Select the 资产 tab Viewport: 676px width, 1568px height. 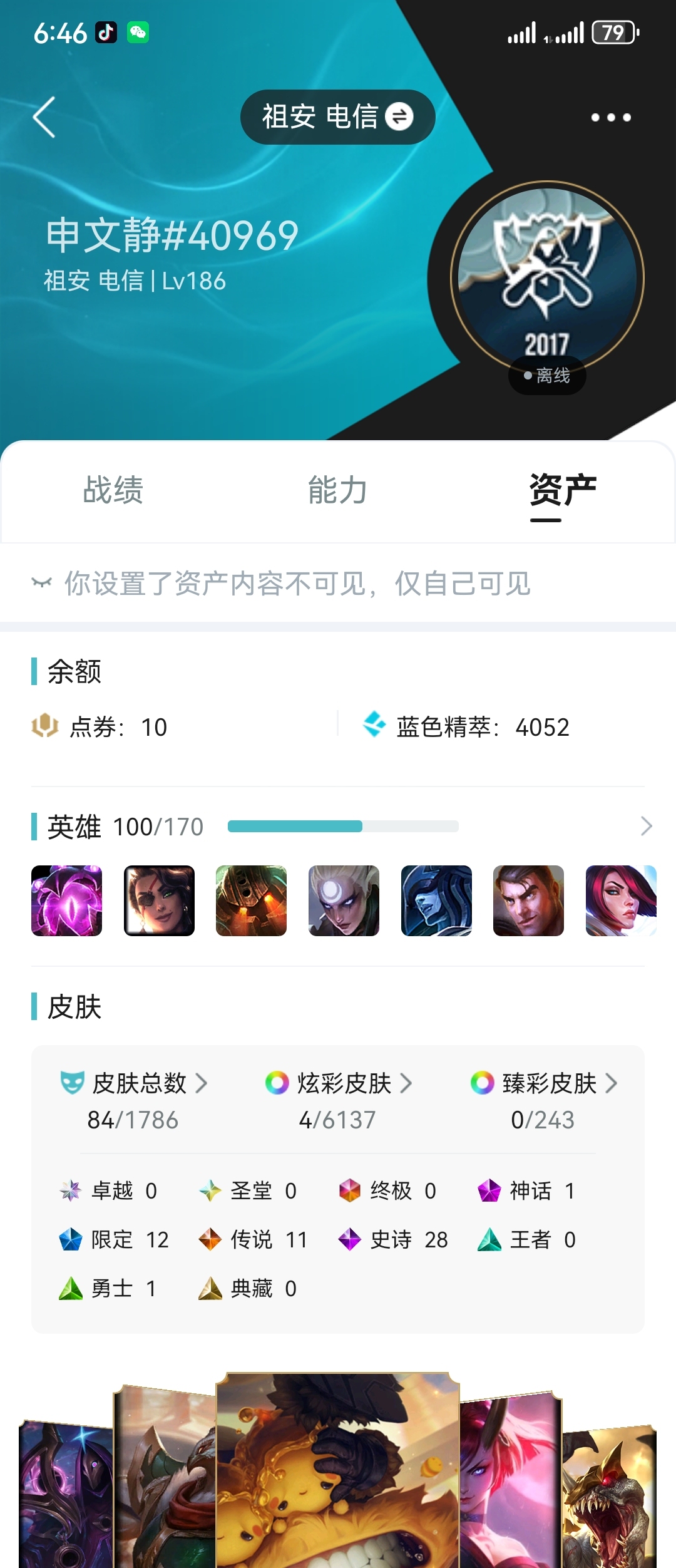point(562,490)
